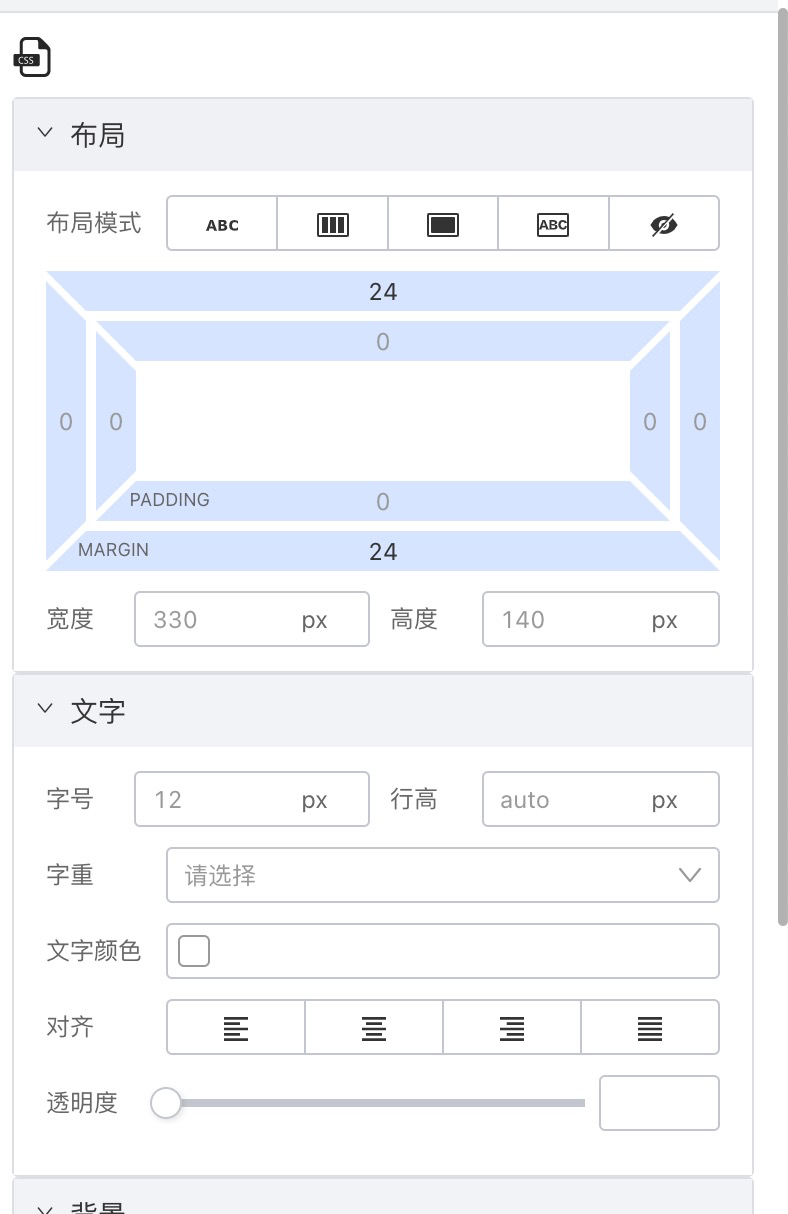The image size is (788, 1214).
Task: Open the CSS source file icon
Action: point(32,57)
